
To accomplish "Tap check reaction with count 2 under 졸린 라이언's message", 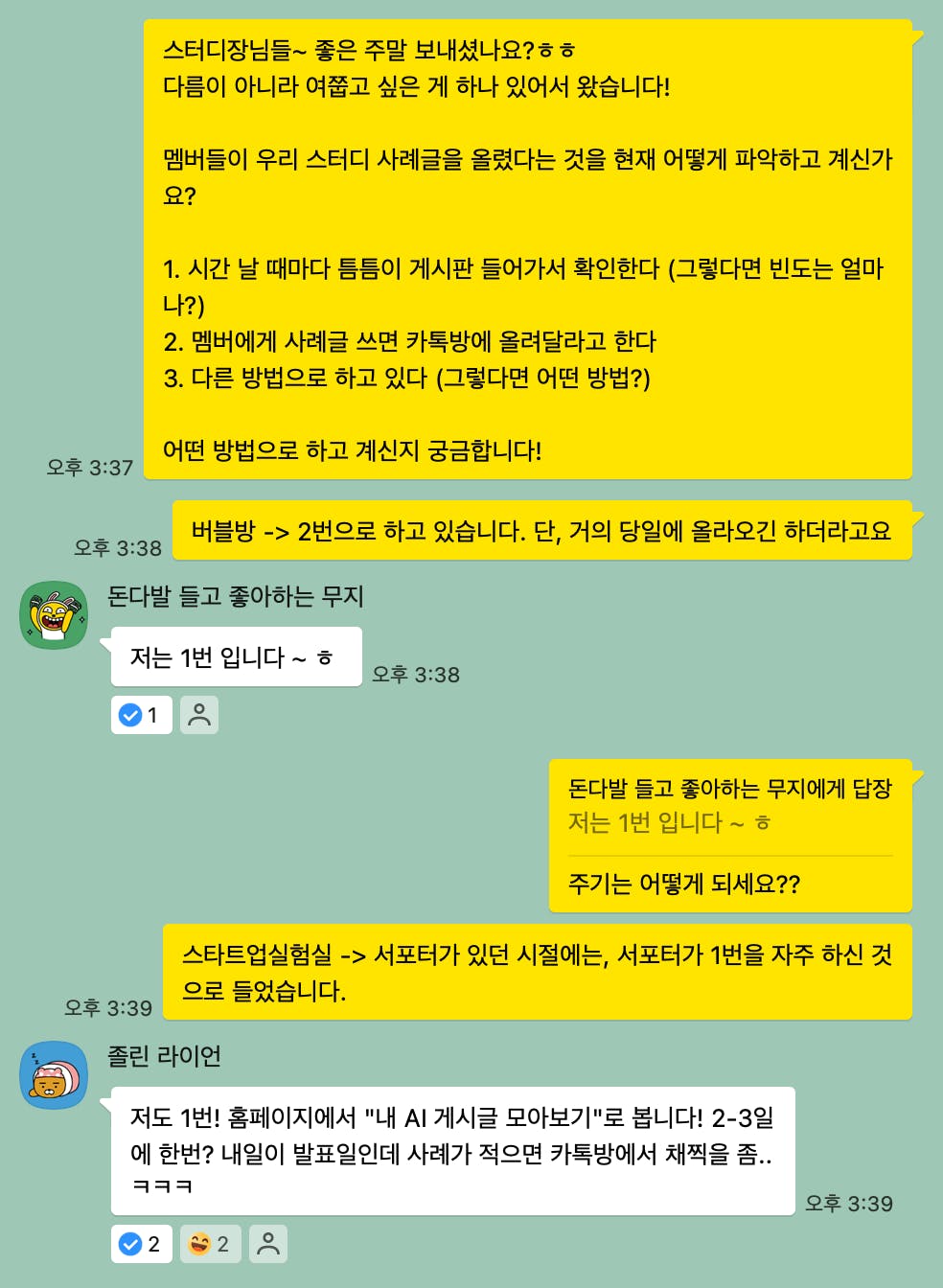I will click(x=141, y=1244).
